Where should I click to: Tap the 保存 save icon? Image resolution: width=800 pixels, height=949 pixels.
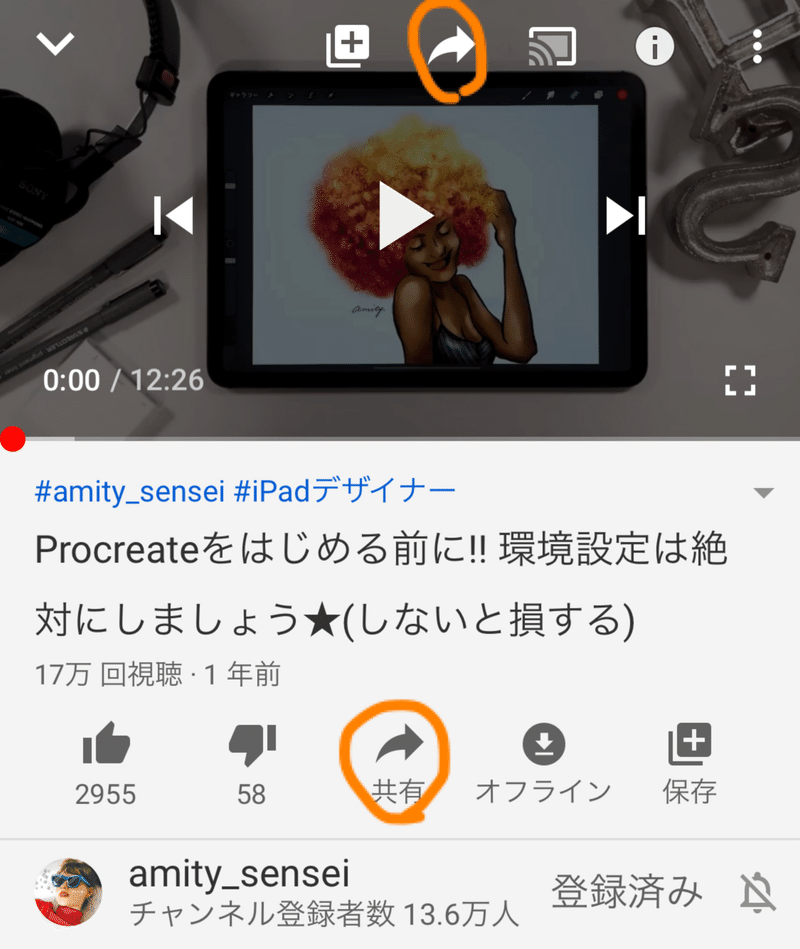(x=688, y=743)
